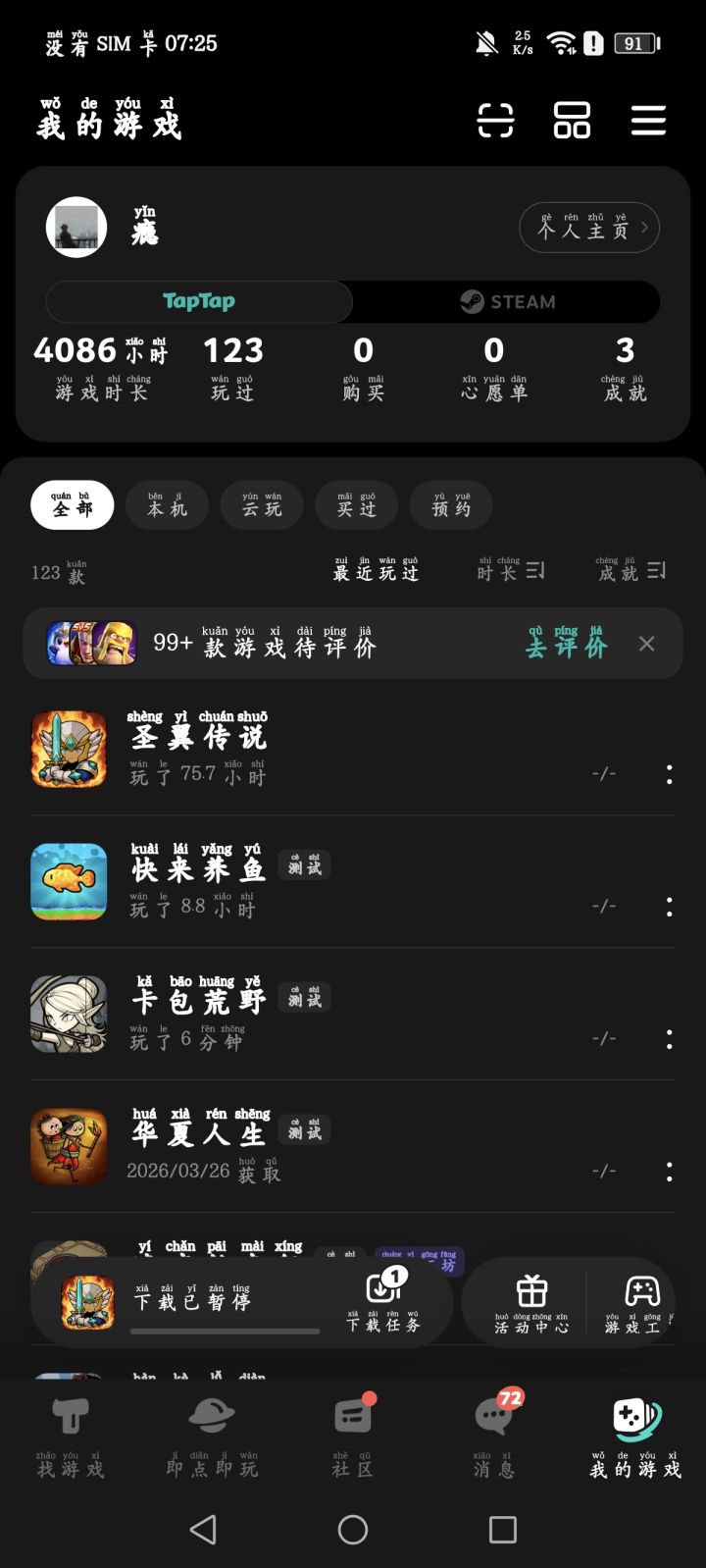Image resolution: width=706 pixels, height=1568 pixels.
Task: Select the 预约 filter chip
Action: click(x=451, y=505)
